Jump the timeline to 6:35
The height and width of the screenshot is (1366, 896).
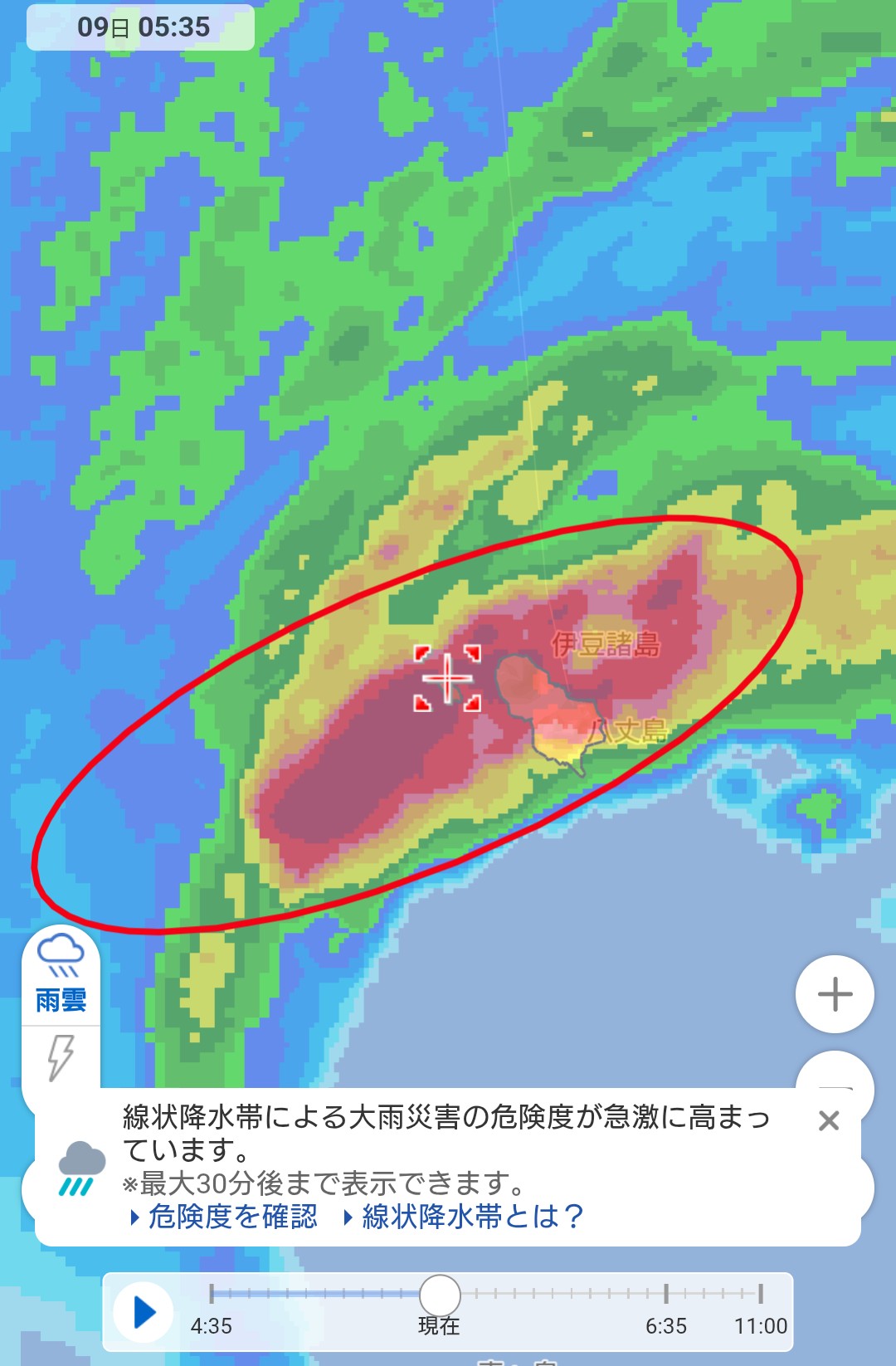pos(666,1295)
